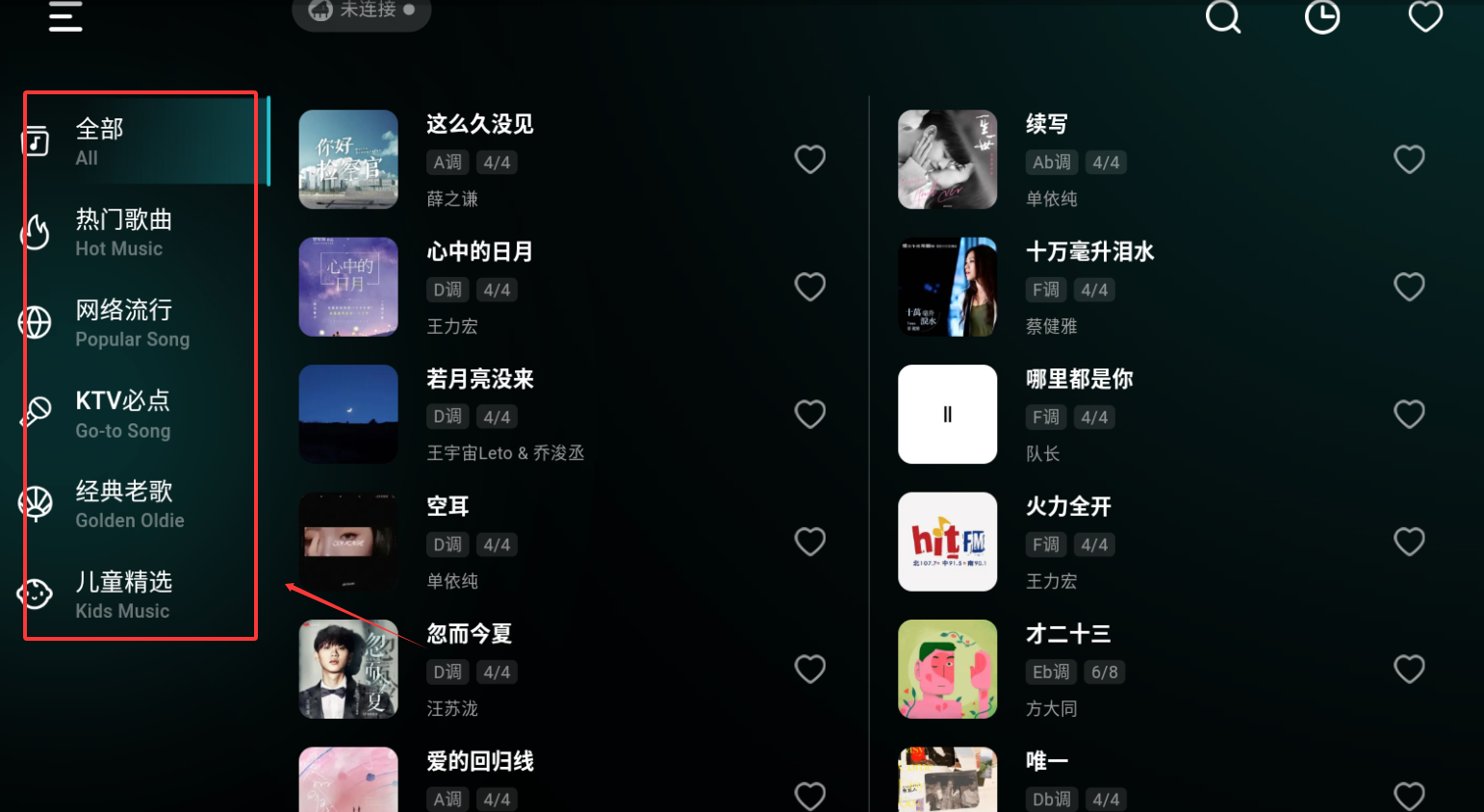Switch to 网络流行 Popular Song
The image size is (1484, 812).
pyautogui.click(x=135, y=322)
